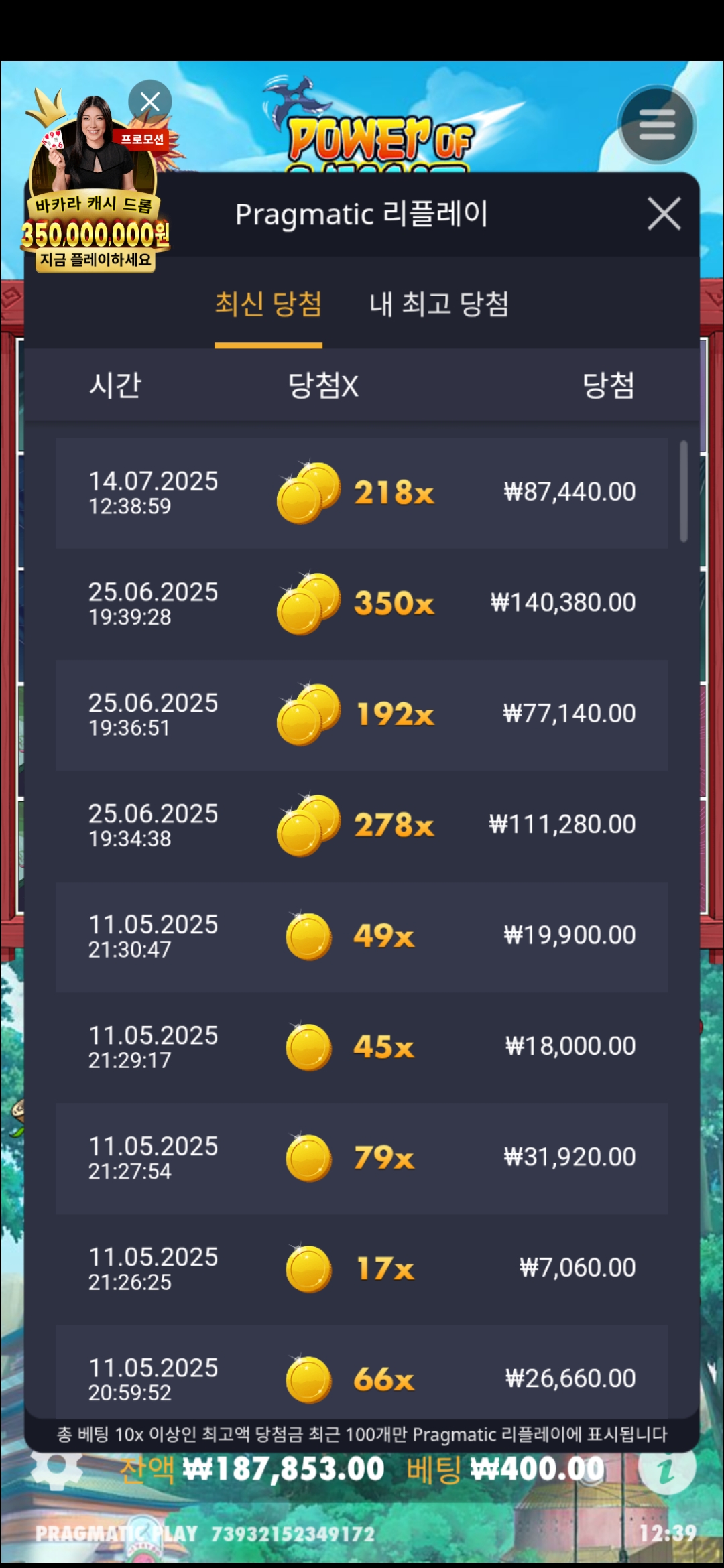Open the 278x win of ₩111,280.00
This screenshot has width=724, height=1568.
coord(362,825)
